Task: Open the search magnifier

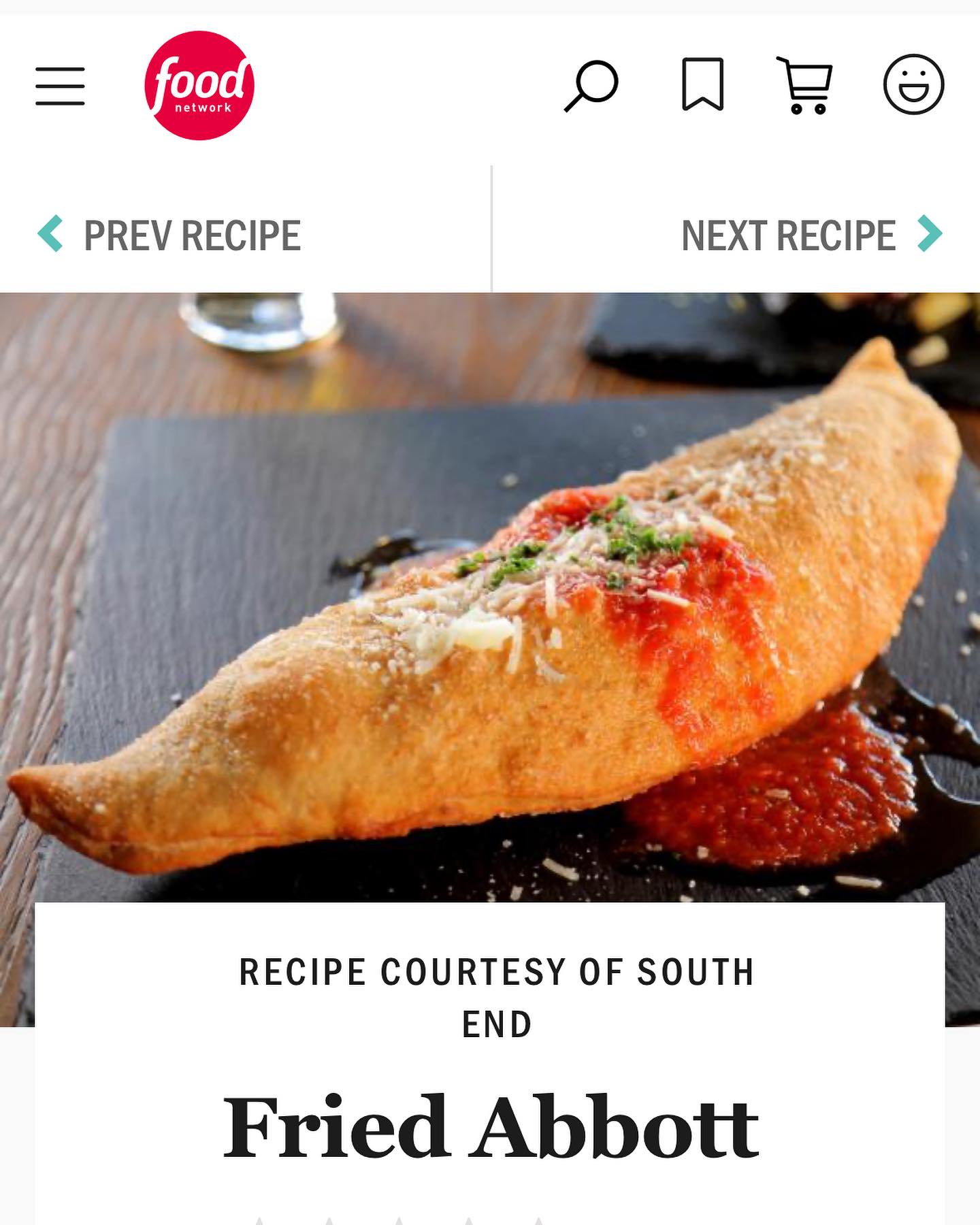Action: tap(591, 86)
